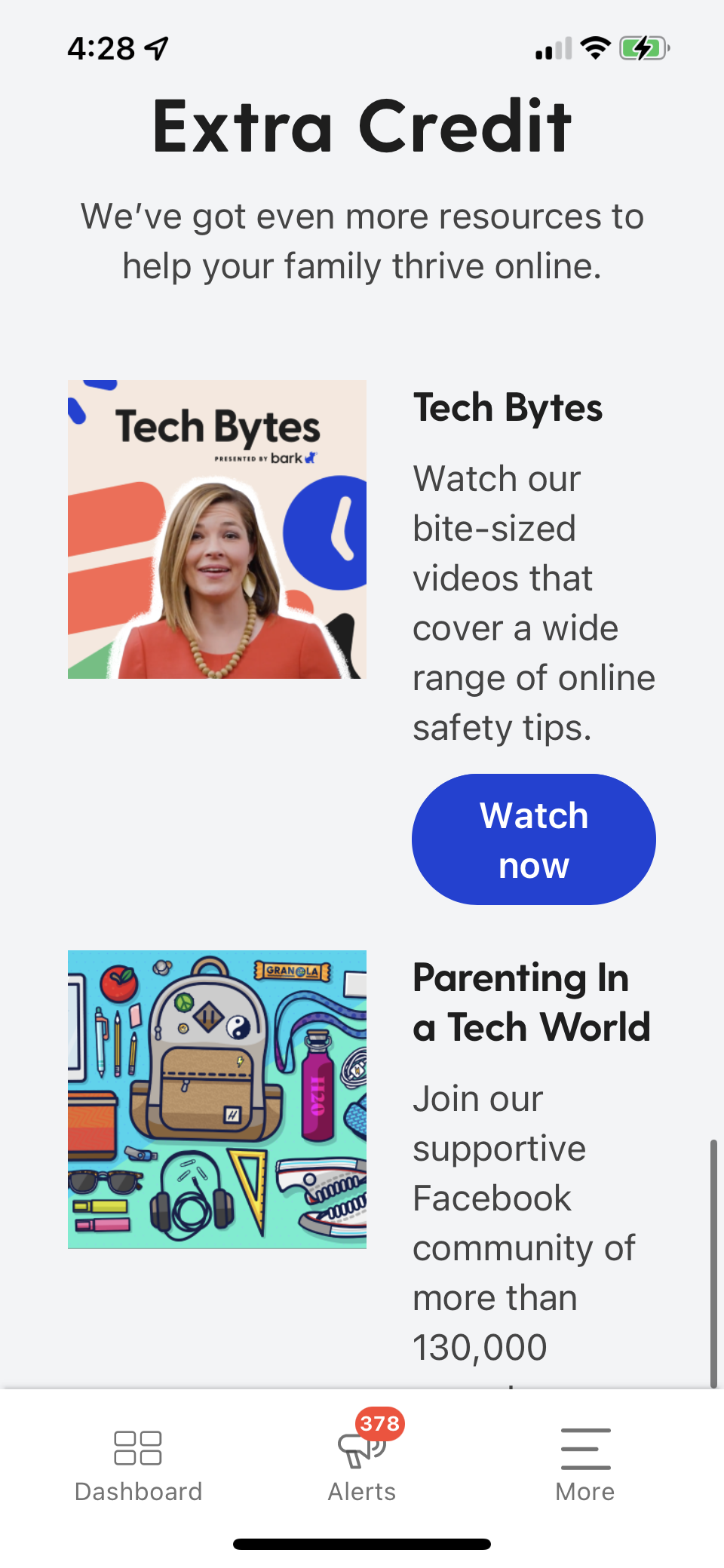The image size is (724, 1568).
Task: Tap the Watch now button
Action: tap(533, 839)
